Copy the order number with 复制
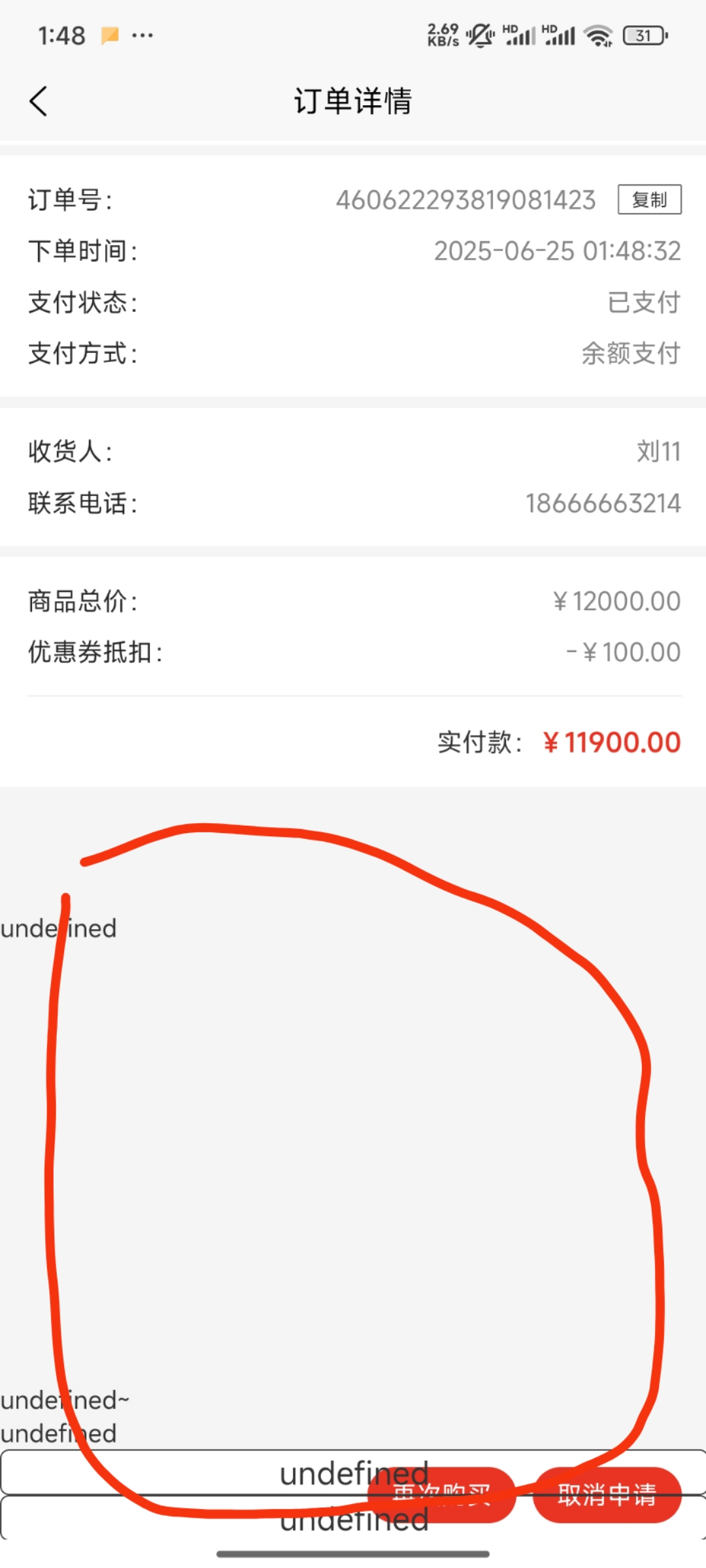This screenshot has height=1568, width=706. click(x=649, y=199)
